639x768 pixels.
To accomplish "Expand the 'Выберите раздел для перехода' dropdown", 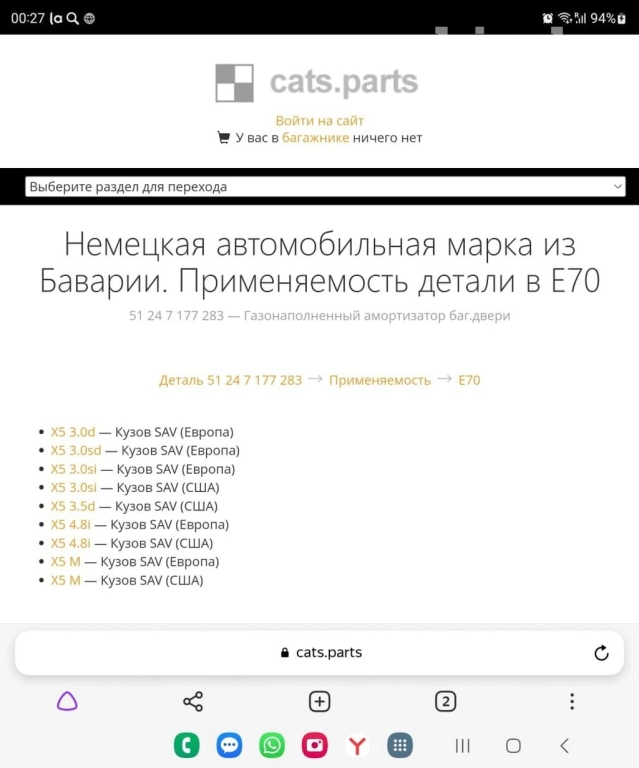I will click(325, 187).
